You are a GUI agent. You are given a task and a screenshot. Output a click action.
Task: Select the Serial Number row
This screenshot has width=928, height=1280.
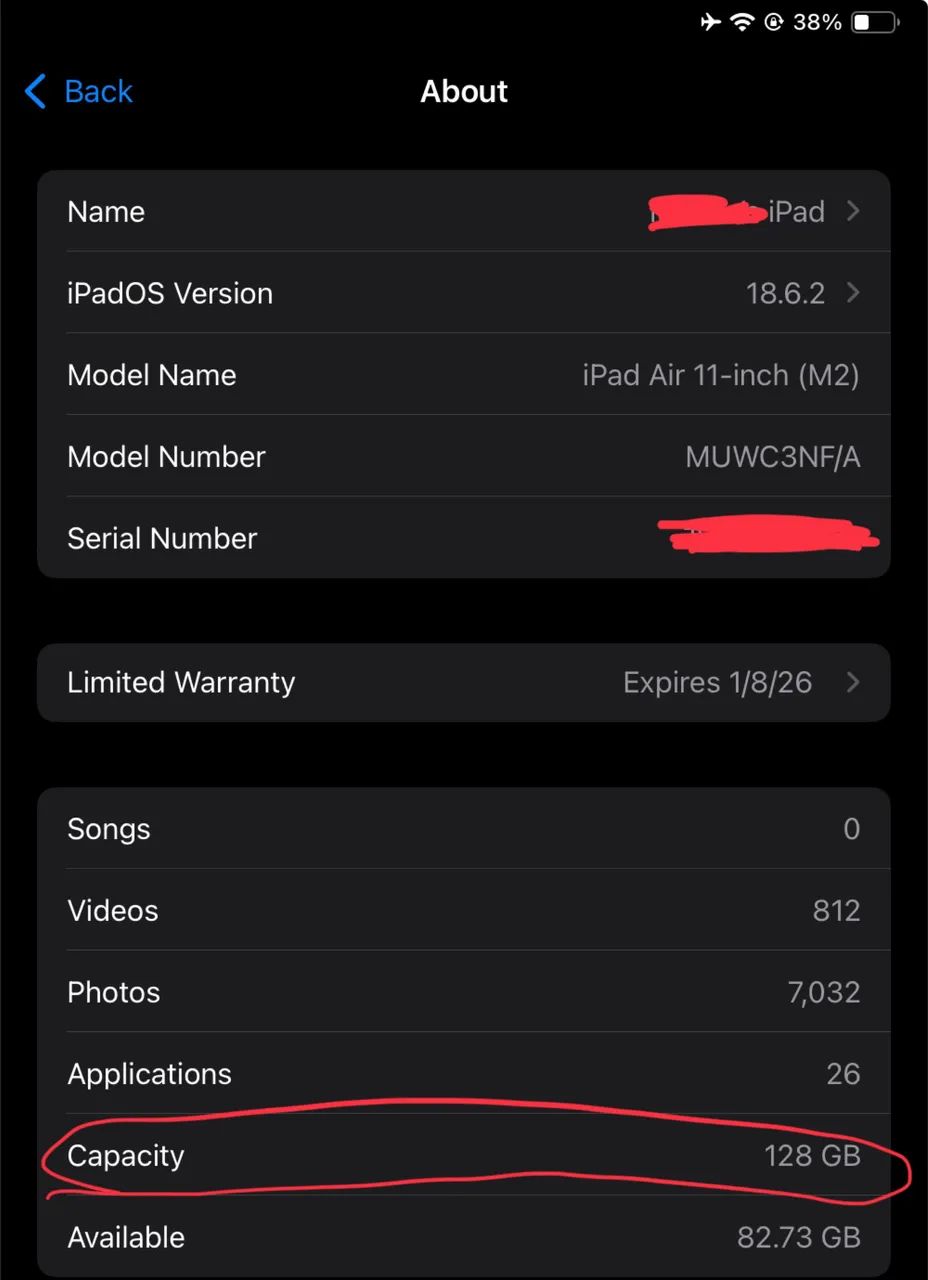464,538
